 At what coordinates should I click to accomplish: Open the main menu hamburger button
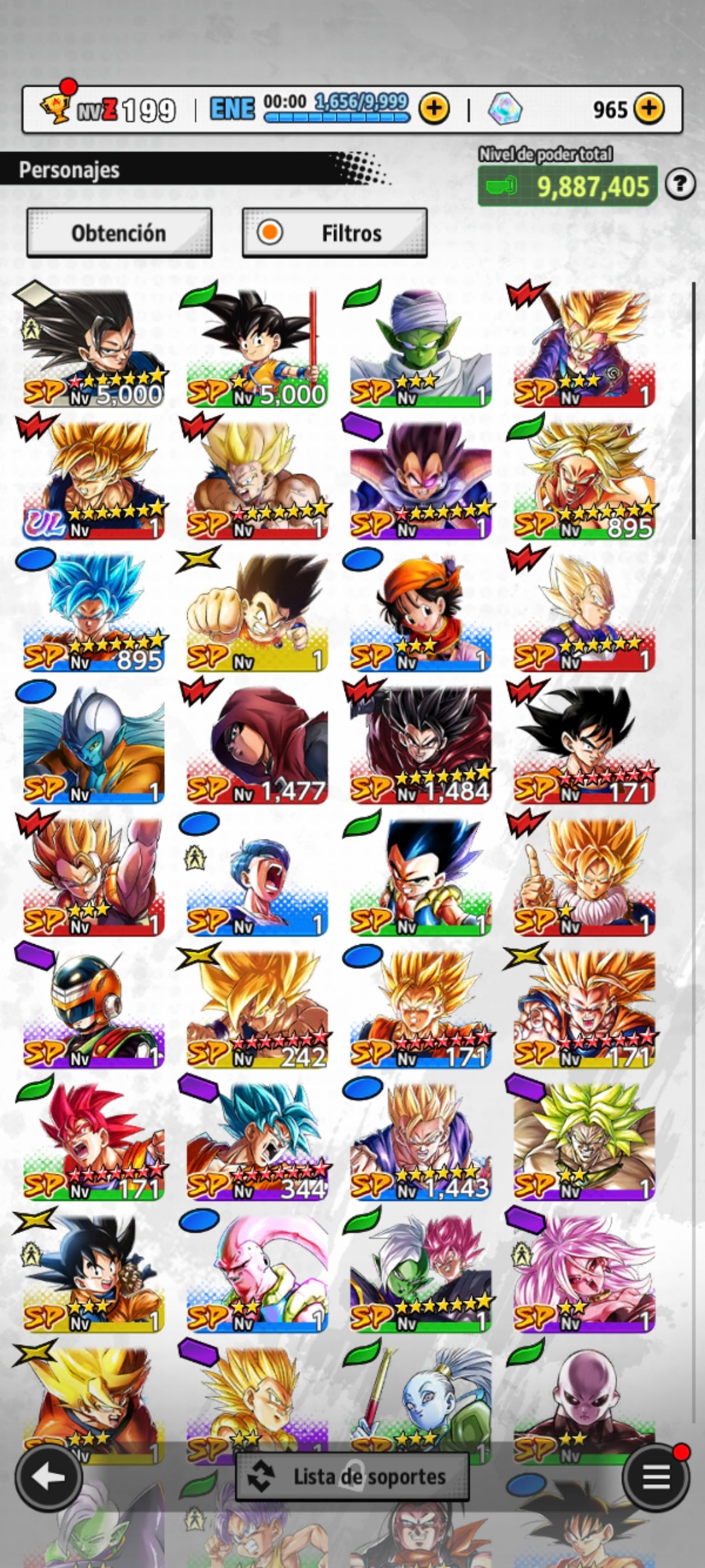tap(656, 1477)
